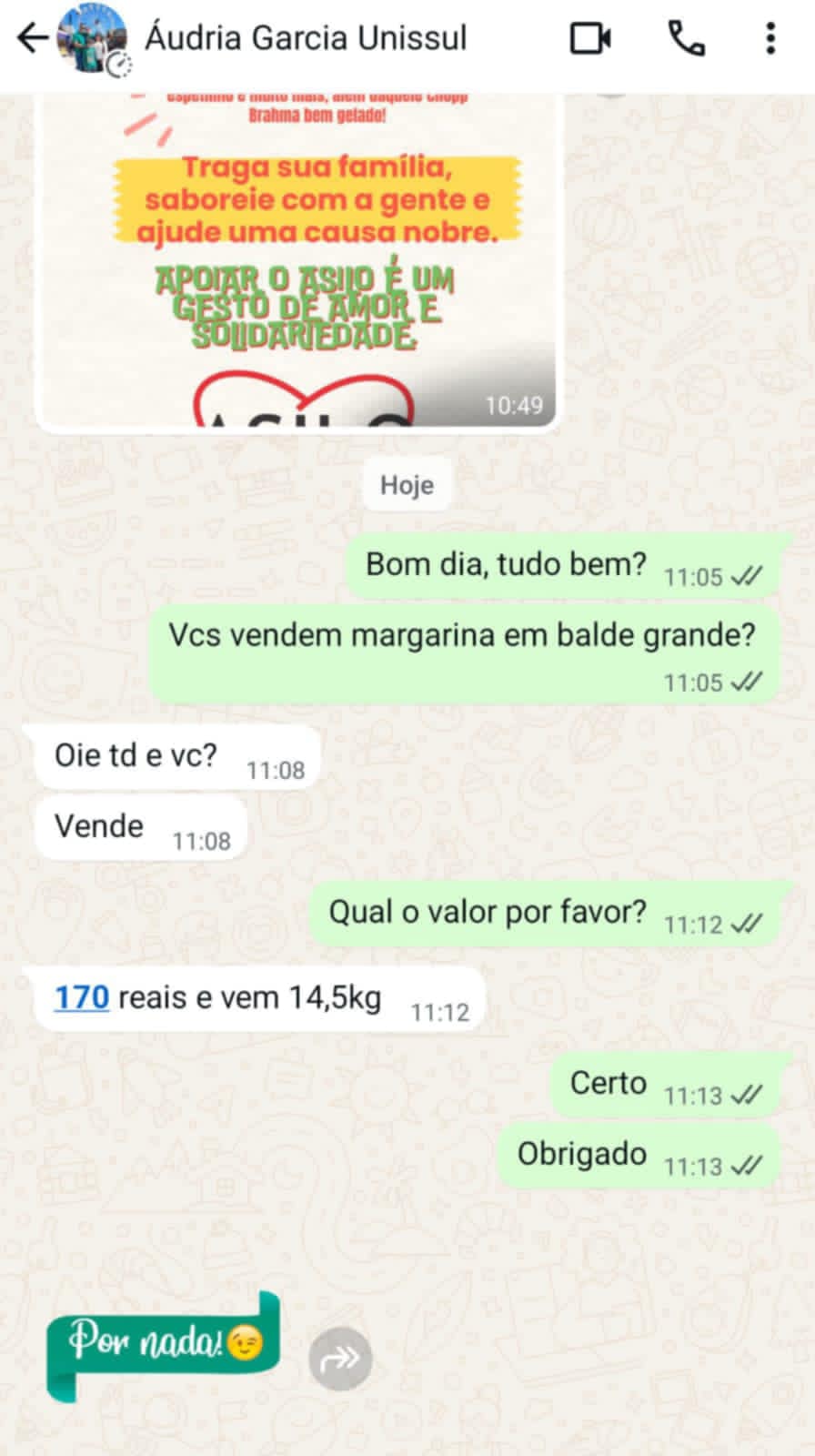The image size is (815, 1456).
Task: Open Áudria Garcia Unissul contact info
Action: point(306,38)
